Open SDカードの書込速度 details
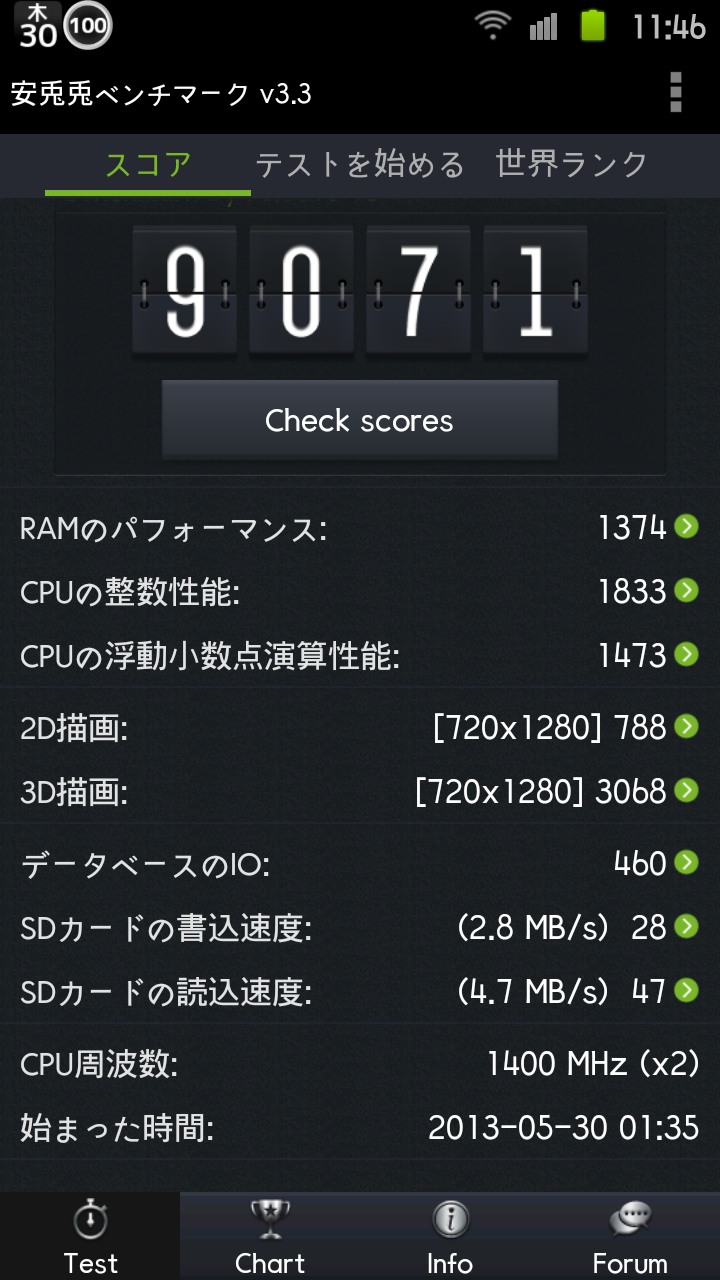Image resolution: width=720 pixels, height=1280 pixels. (686, 927)
